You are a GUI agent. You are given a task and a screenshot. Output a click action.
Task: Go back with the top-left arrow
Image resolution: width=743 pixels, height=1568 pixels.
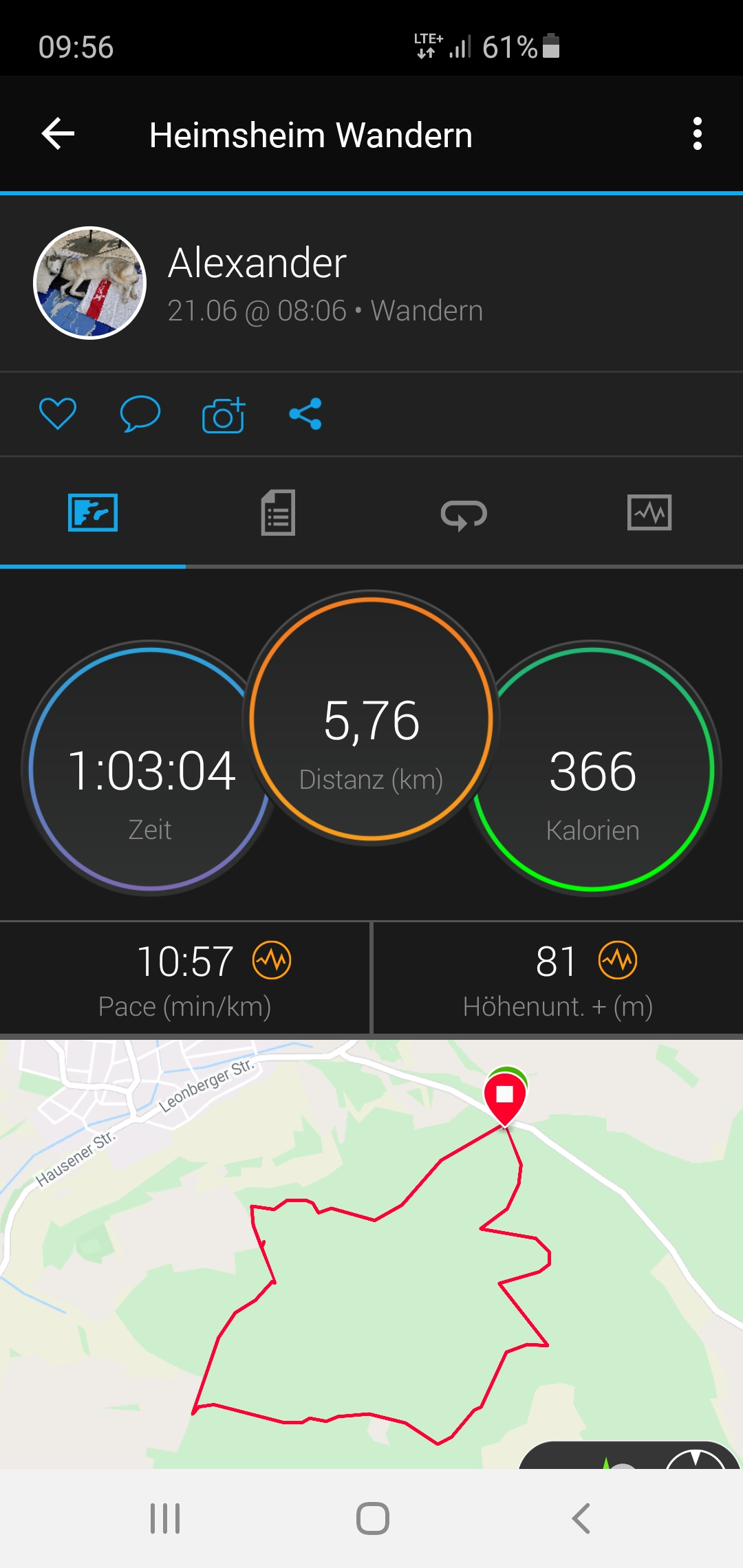(58, 133)
